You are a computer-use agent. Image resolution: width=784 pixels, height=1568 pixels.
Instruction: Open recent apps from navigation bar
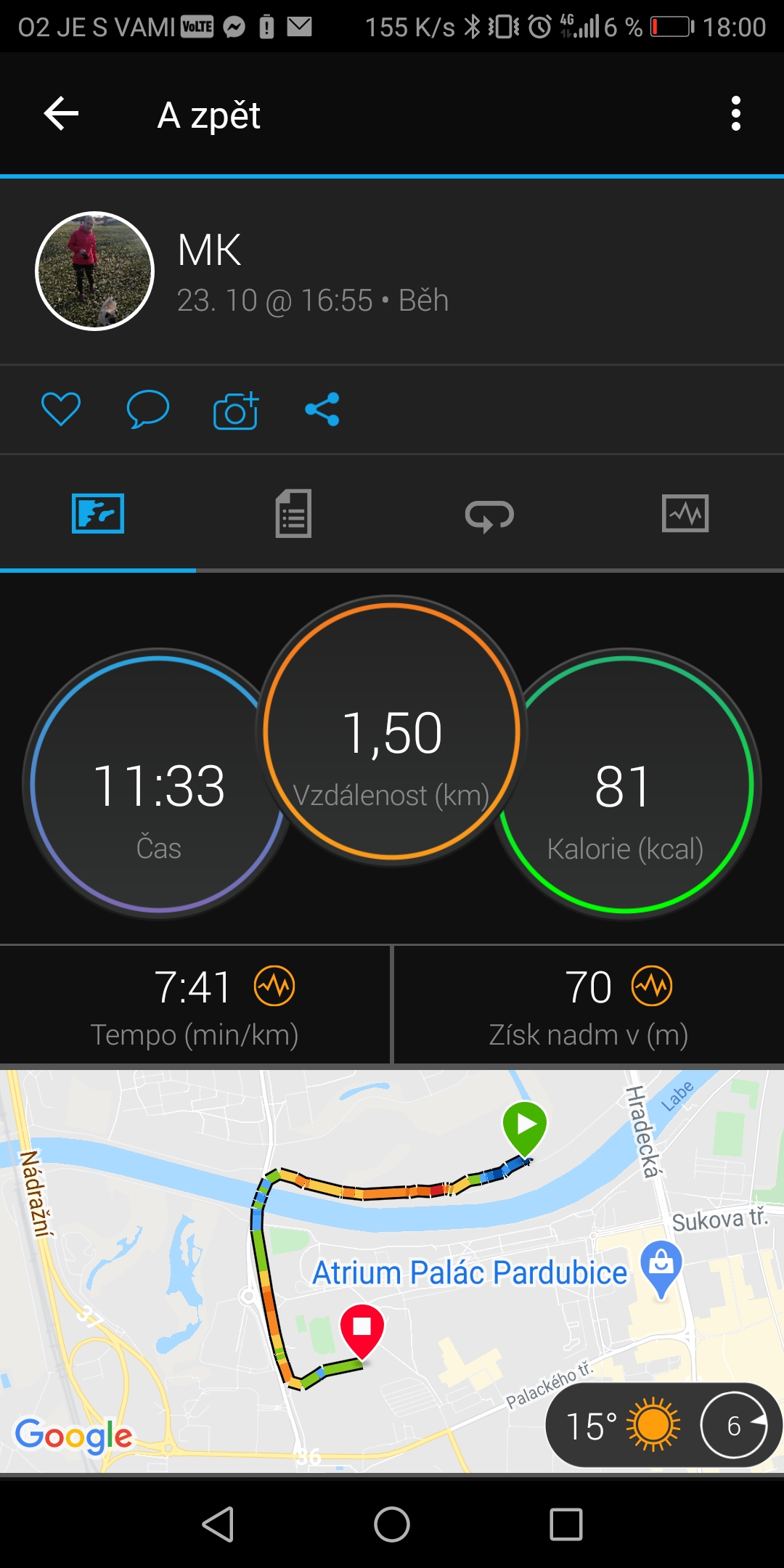coord(566,1524)
